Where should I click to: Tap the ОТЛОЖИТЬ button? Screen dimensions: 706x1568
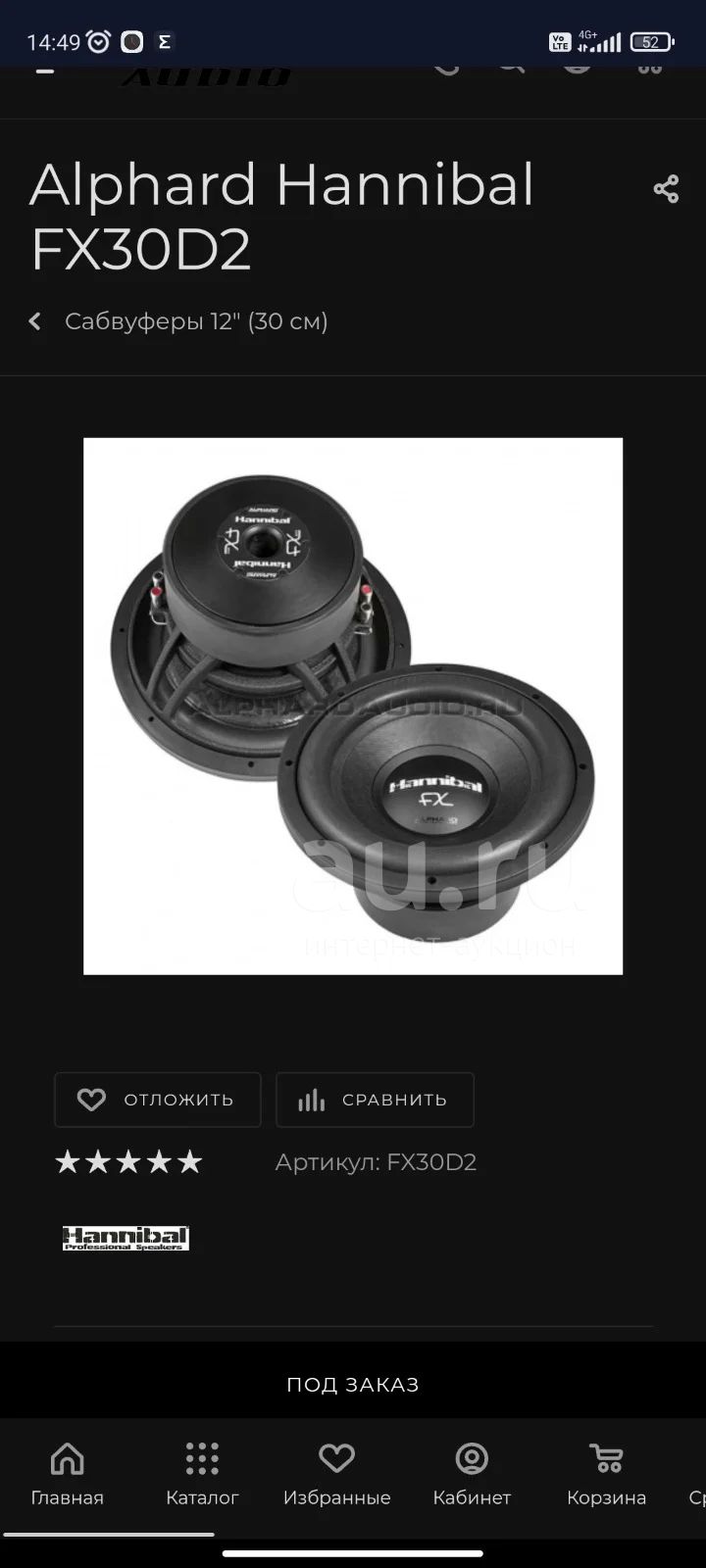158,1100
